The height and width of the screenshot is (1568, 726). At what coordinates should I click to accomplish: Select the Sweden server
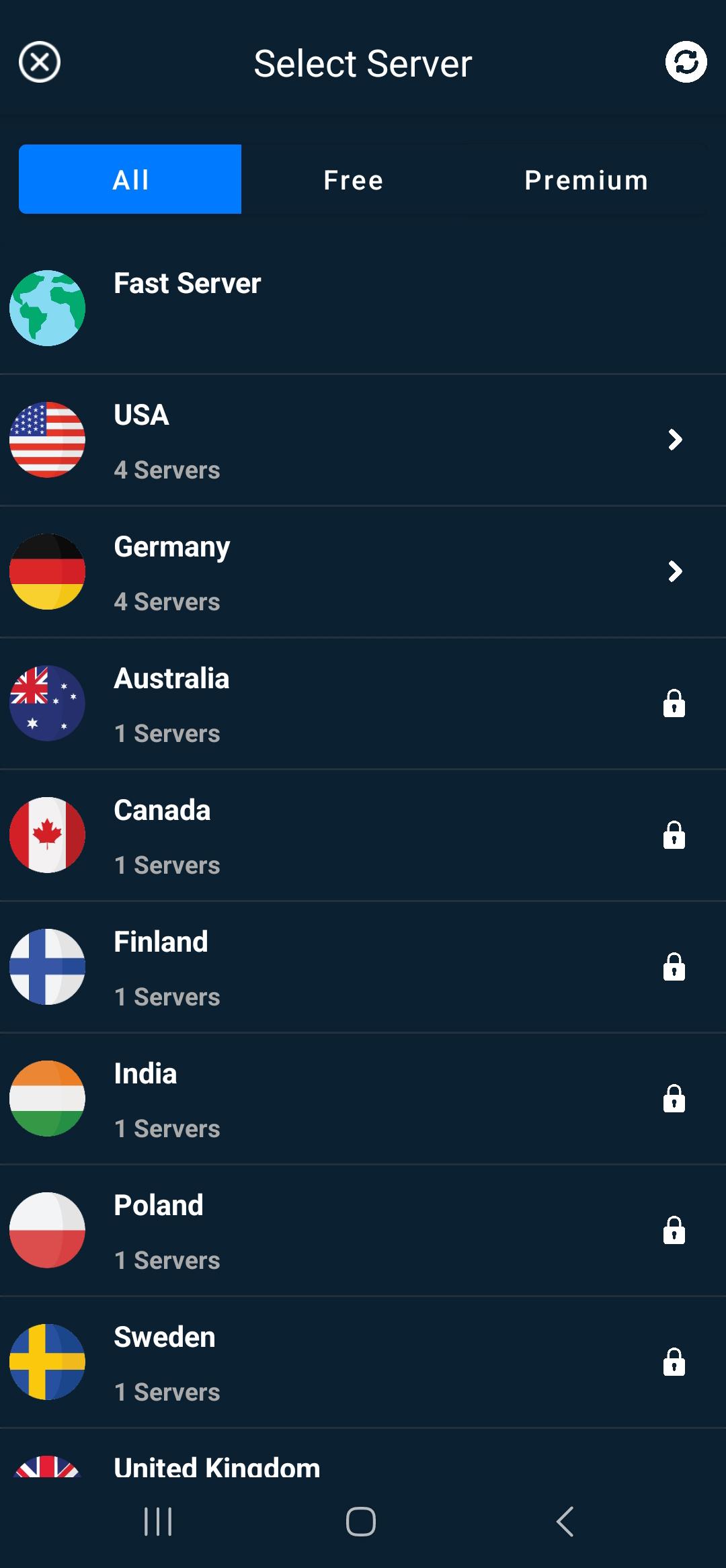[363, 1362]
